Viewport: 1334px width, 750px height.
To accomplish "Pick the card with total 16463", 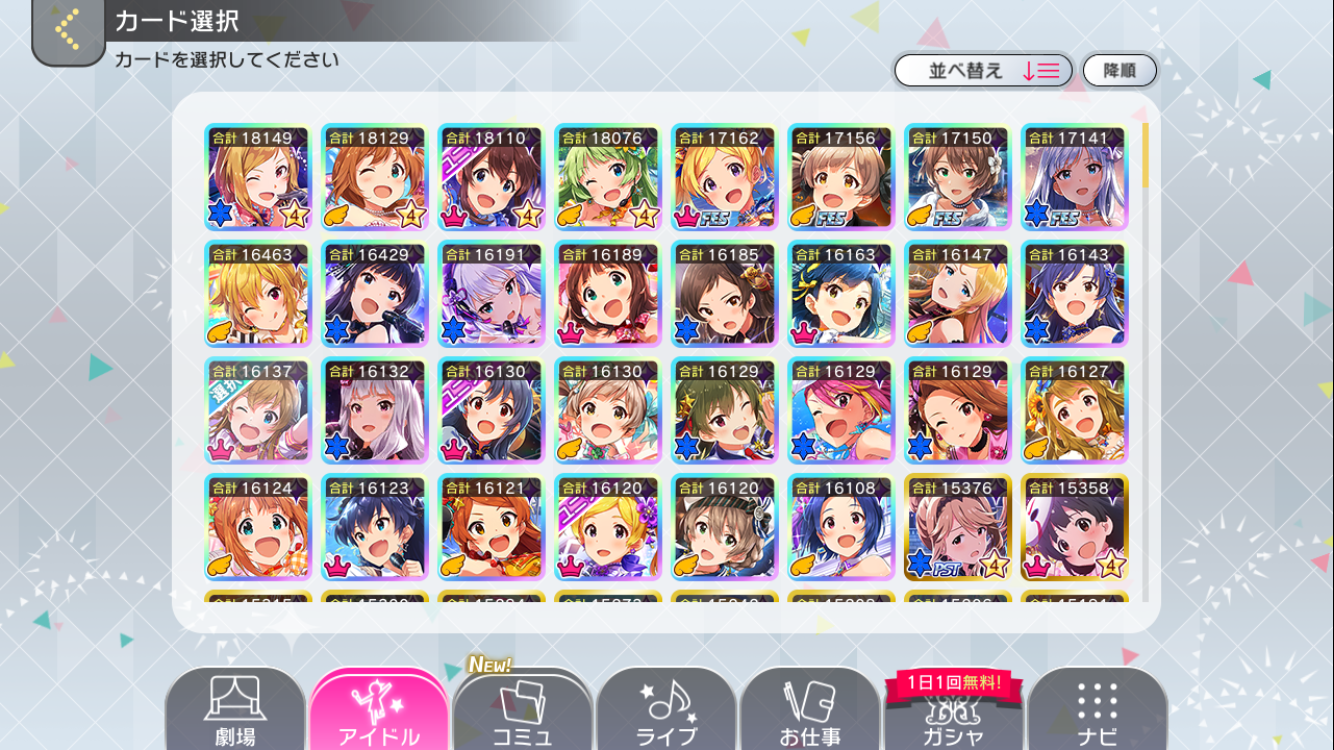I will point(258,294).
